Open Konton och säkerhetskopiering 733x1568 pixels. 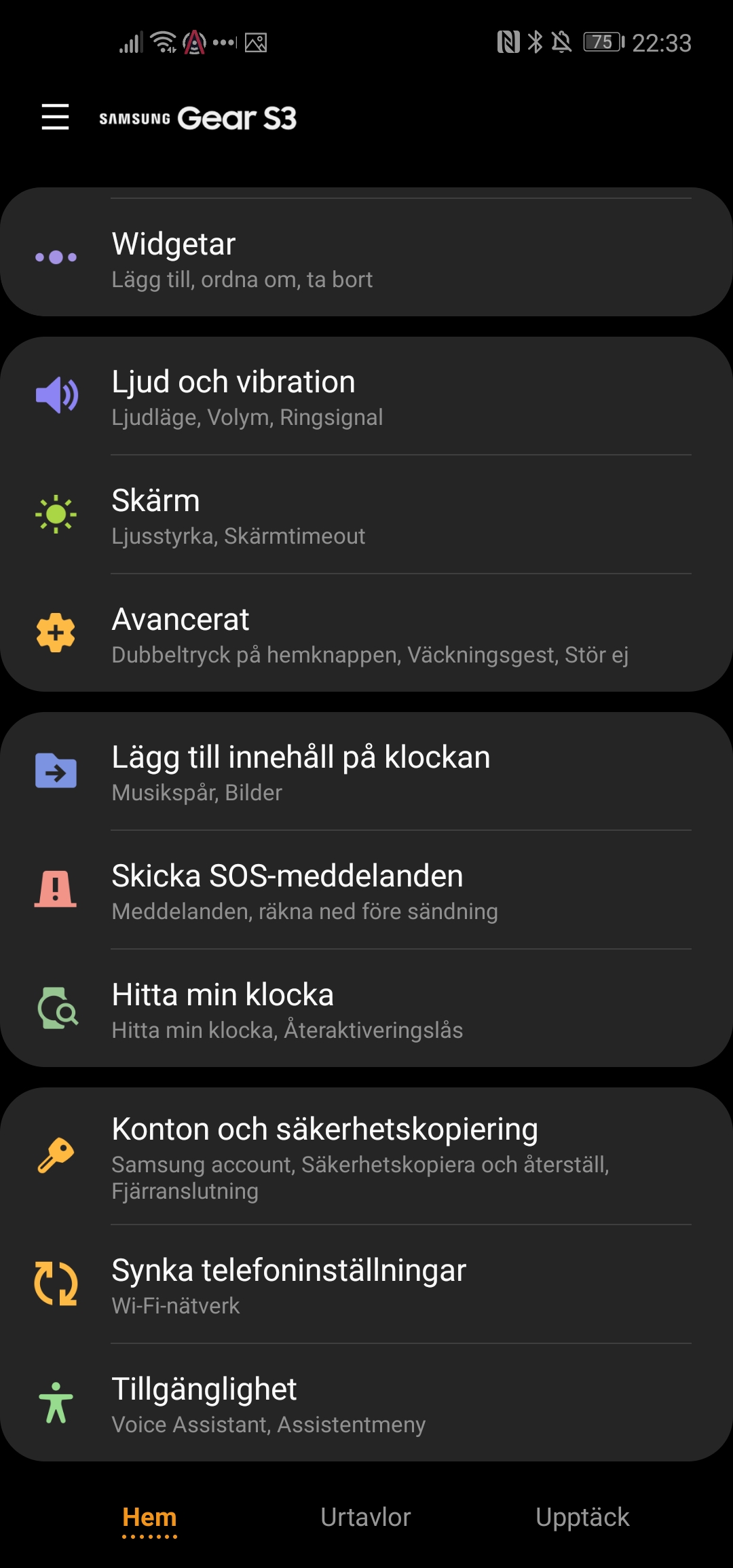point(366,1157)
